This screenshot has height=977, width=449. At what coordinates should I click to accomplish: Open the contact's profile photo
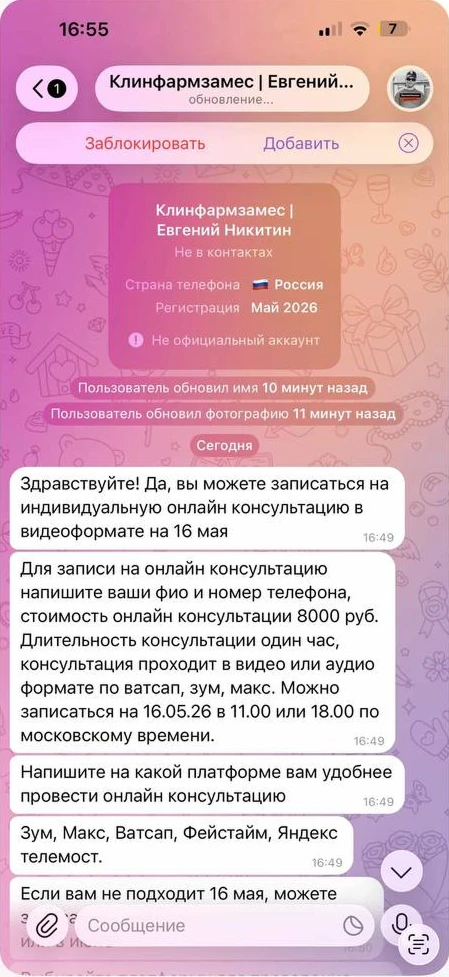410,89
